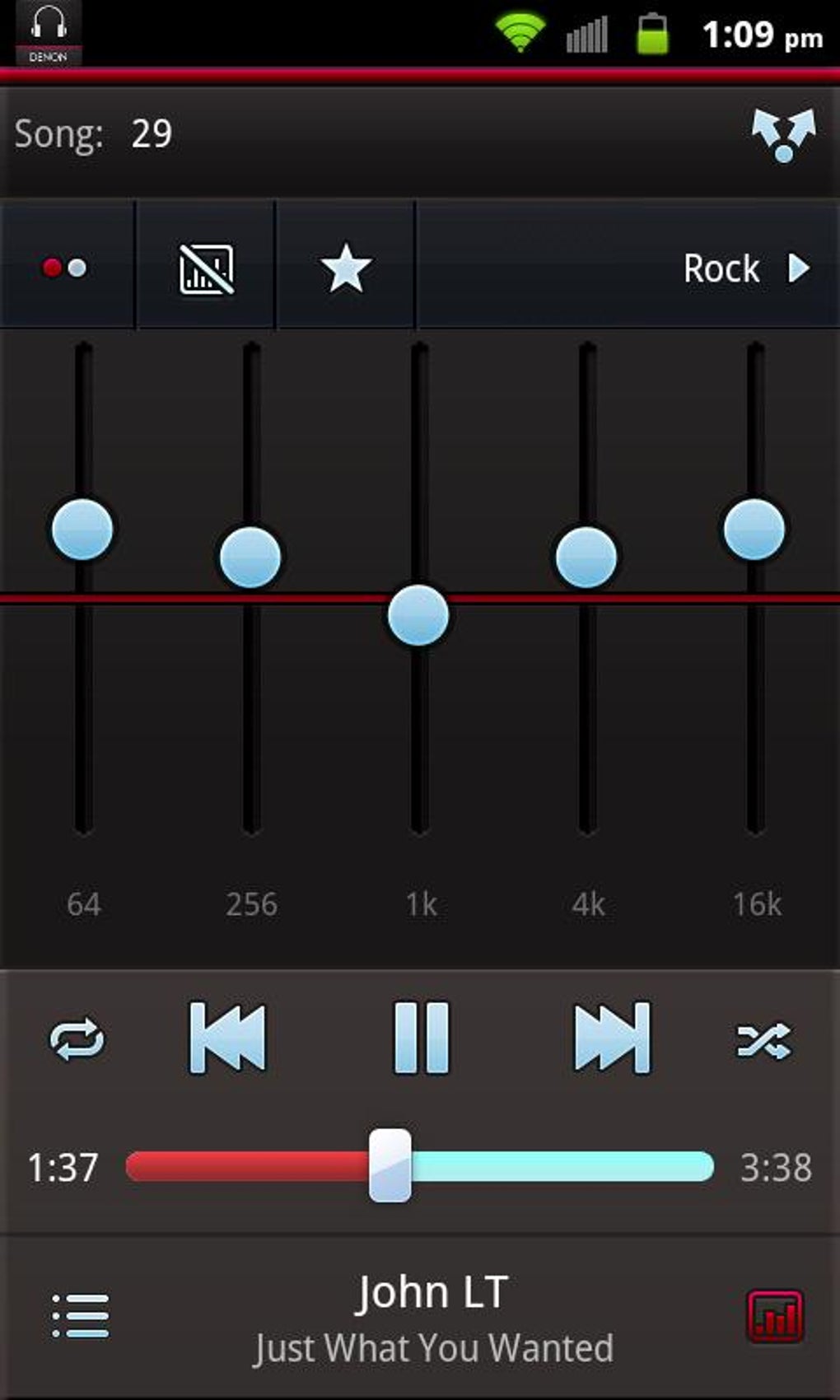Tap the 1k band slider knob
The width and height of the screenshot is (840, 1400).
[x=418, y=615]
